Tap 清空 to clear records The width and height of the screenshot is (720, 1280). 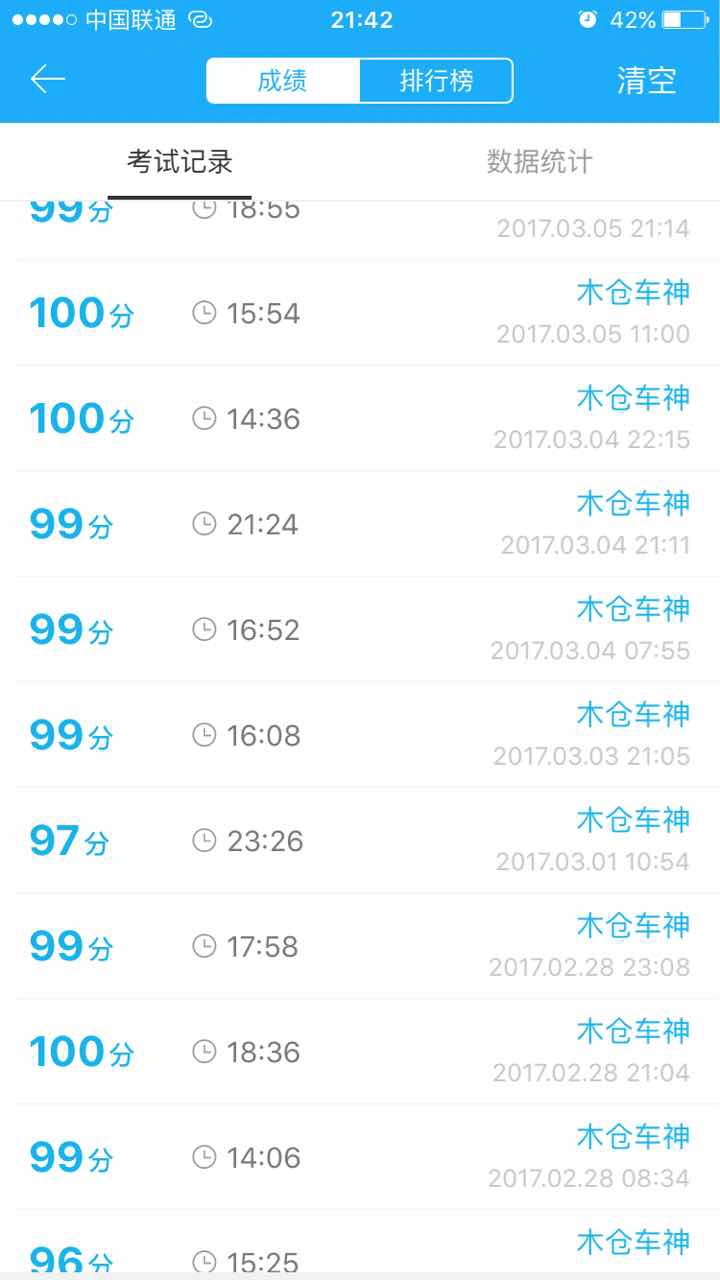tap(647, 81)
